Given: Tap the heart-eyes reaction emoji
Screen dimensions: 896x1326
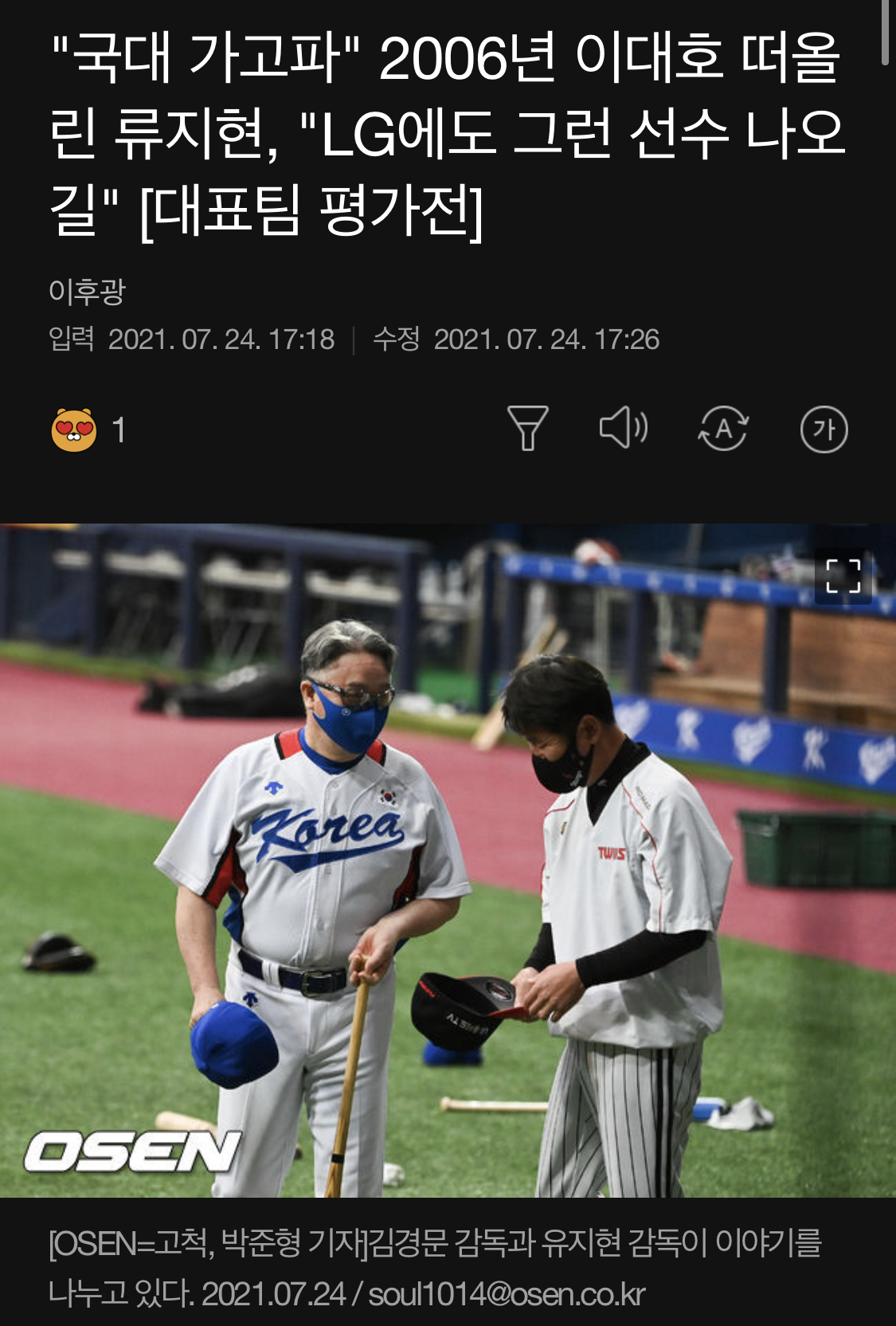Looking at the screenshot, I should coord(74,430).
